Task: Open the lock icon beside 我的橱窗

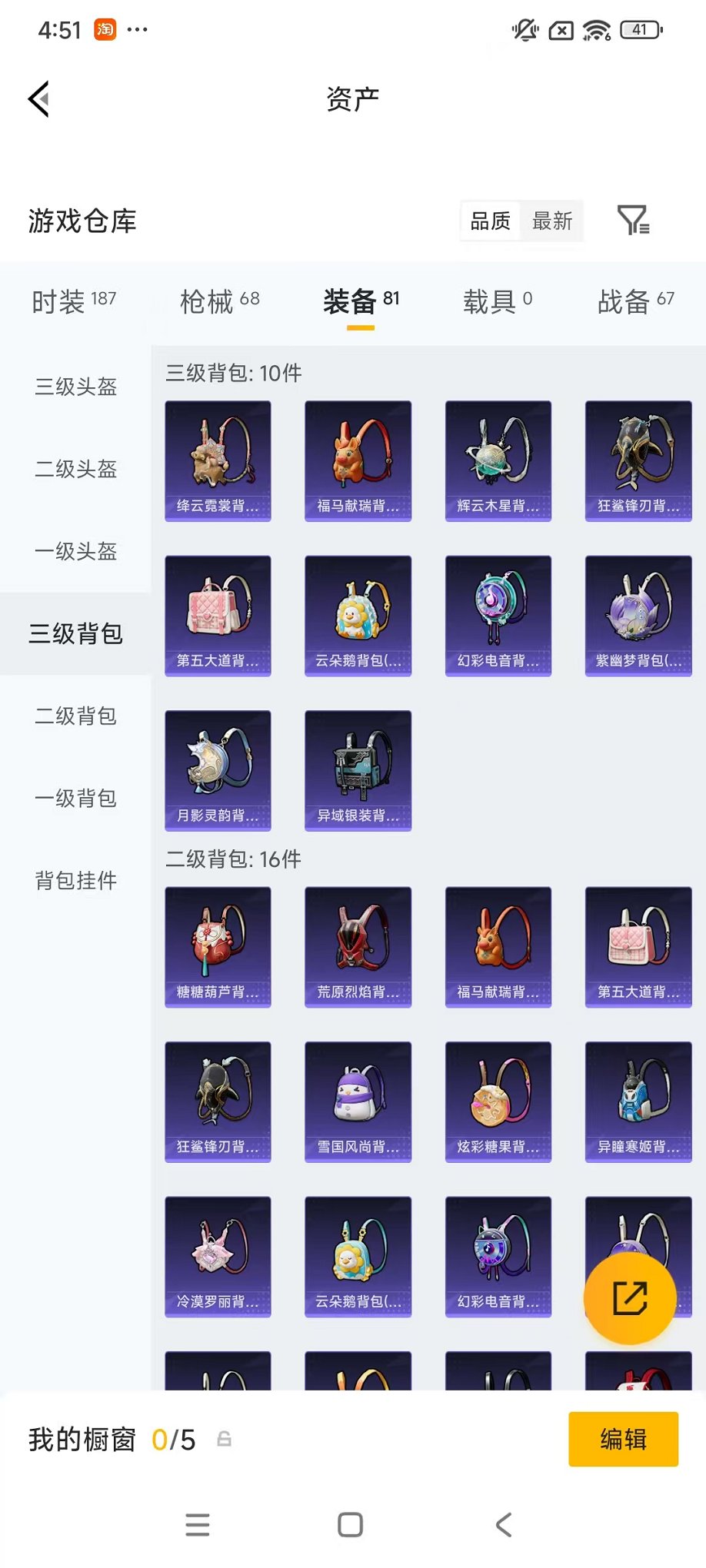Action: coord(225,1440)
